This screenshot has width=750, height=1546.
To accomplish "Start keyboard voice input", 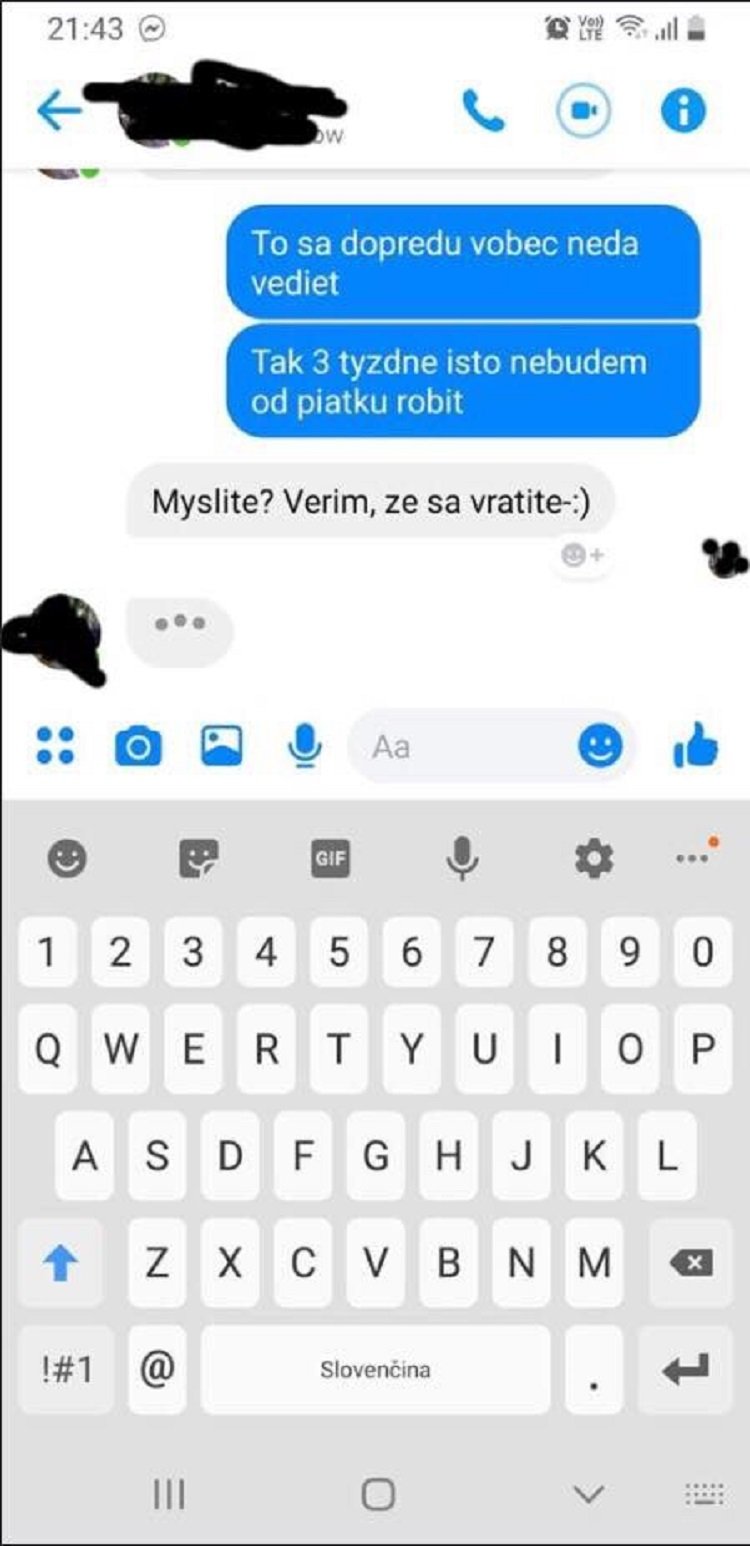I will 462,858.
